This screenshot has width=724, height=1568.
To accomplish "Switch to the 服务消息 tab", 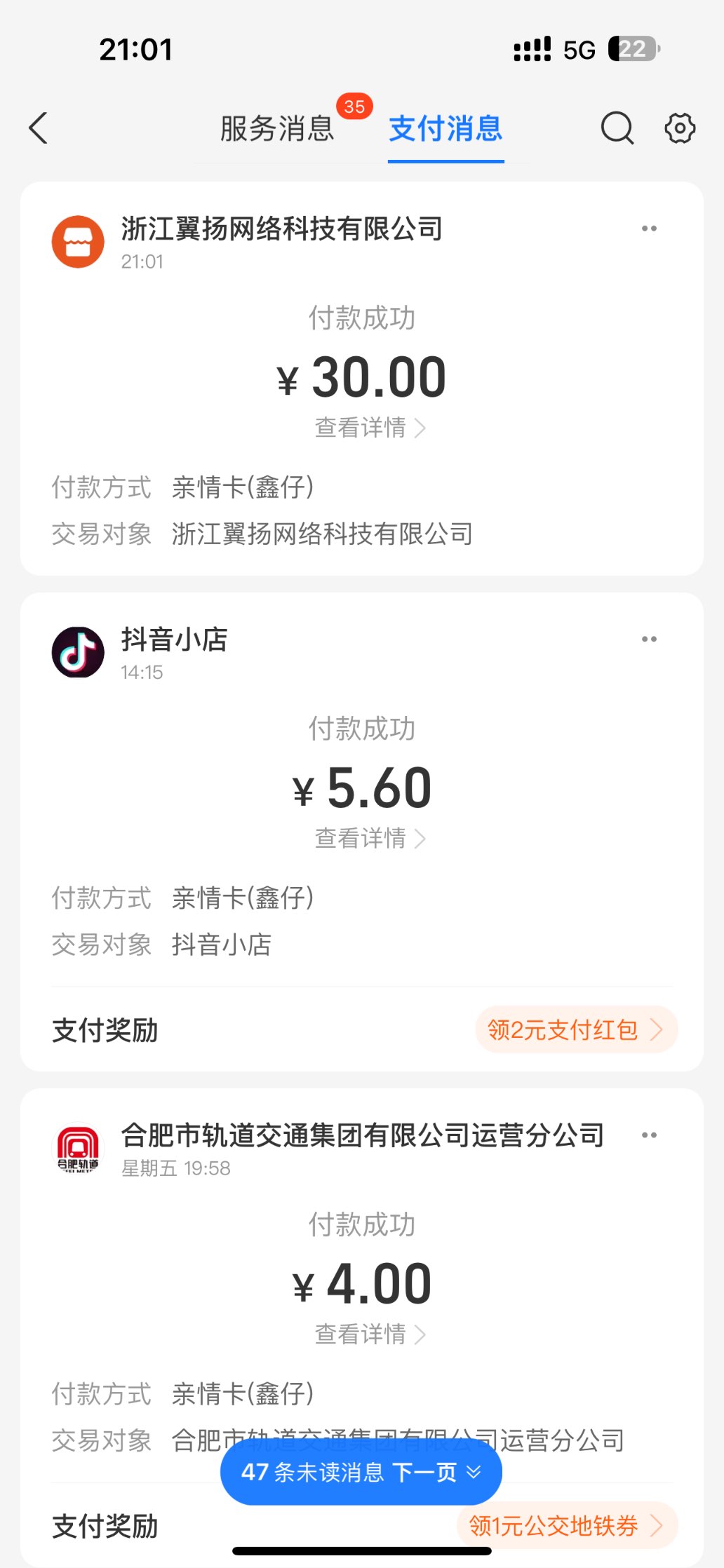I will (x=277, y=128).
